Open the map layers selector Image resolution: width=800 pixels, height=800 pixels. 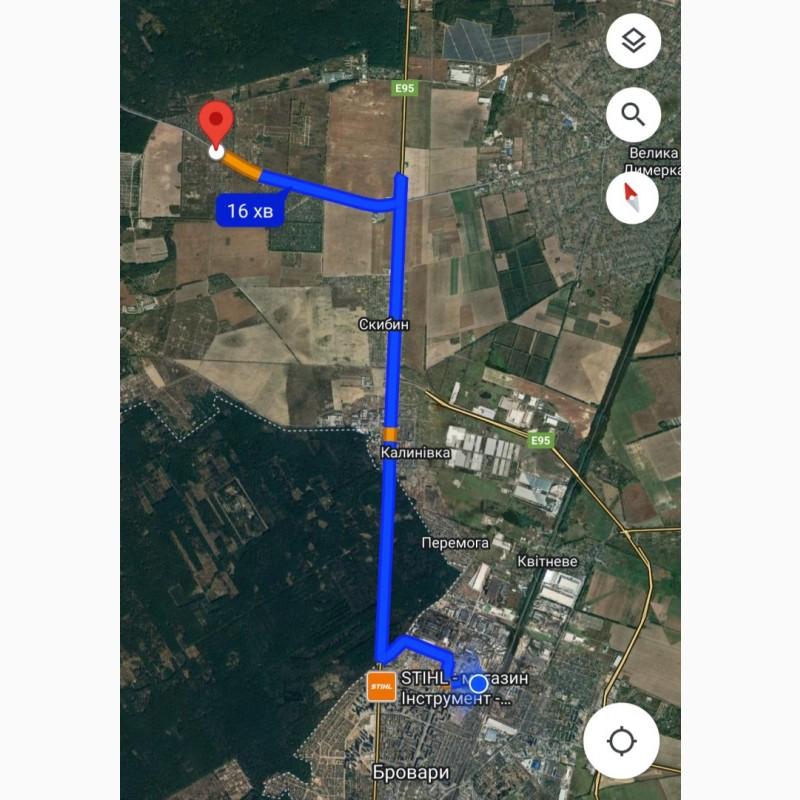633,41
